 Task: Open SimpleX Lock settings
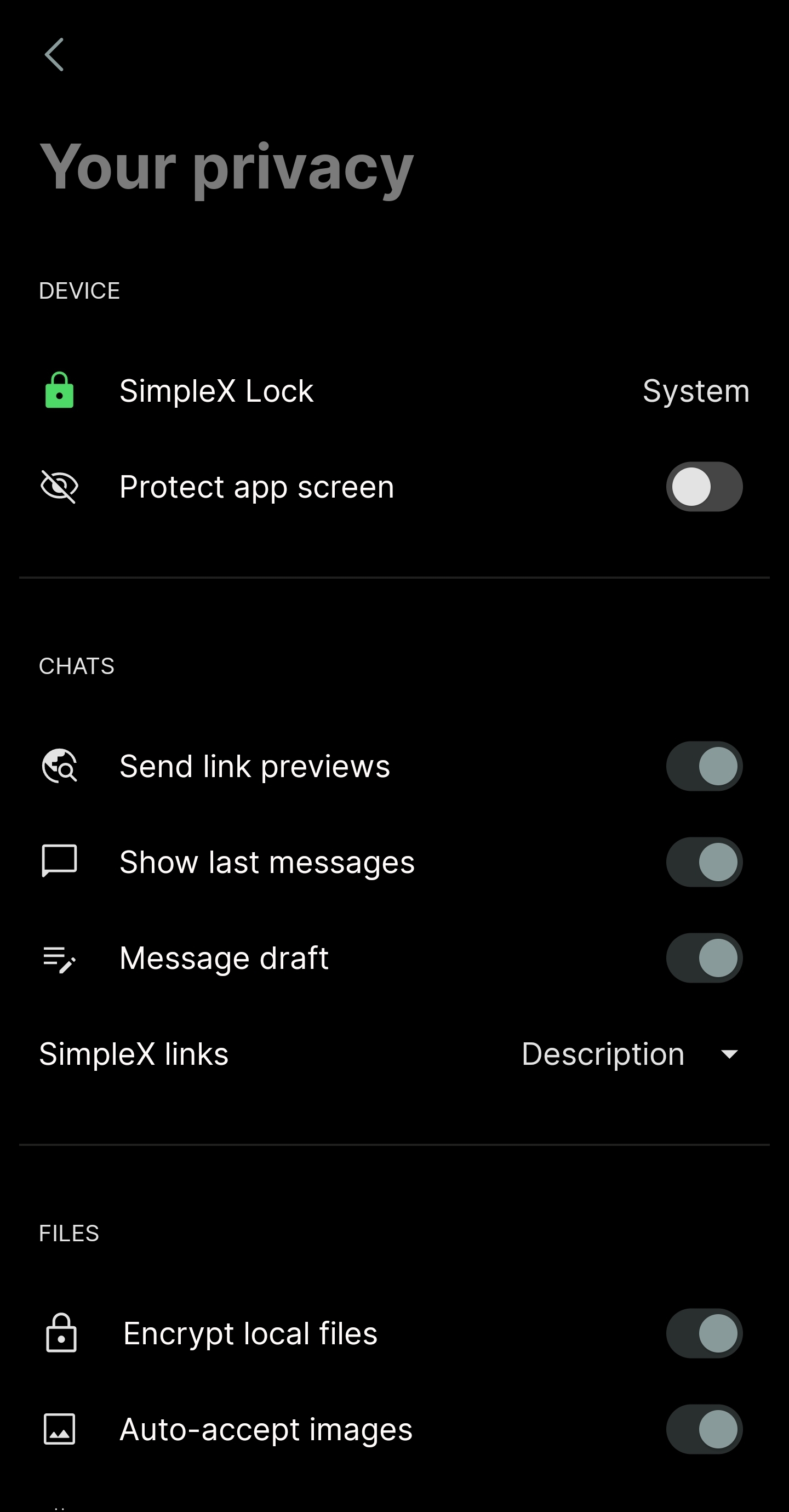393,391
